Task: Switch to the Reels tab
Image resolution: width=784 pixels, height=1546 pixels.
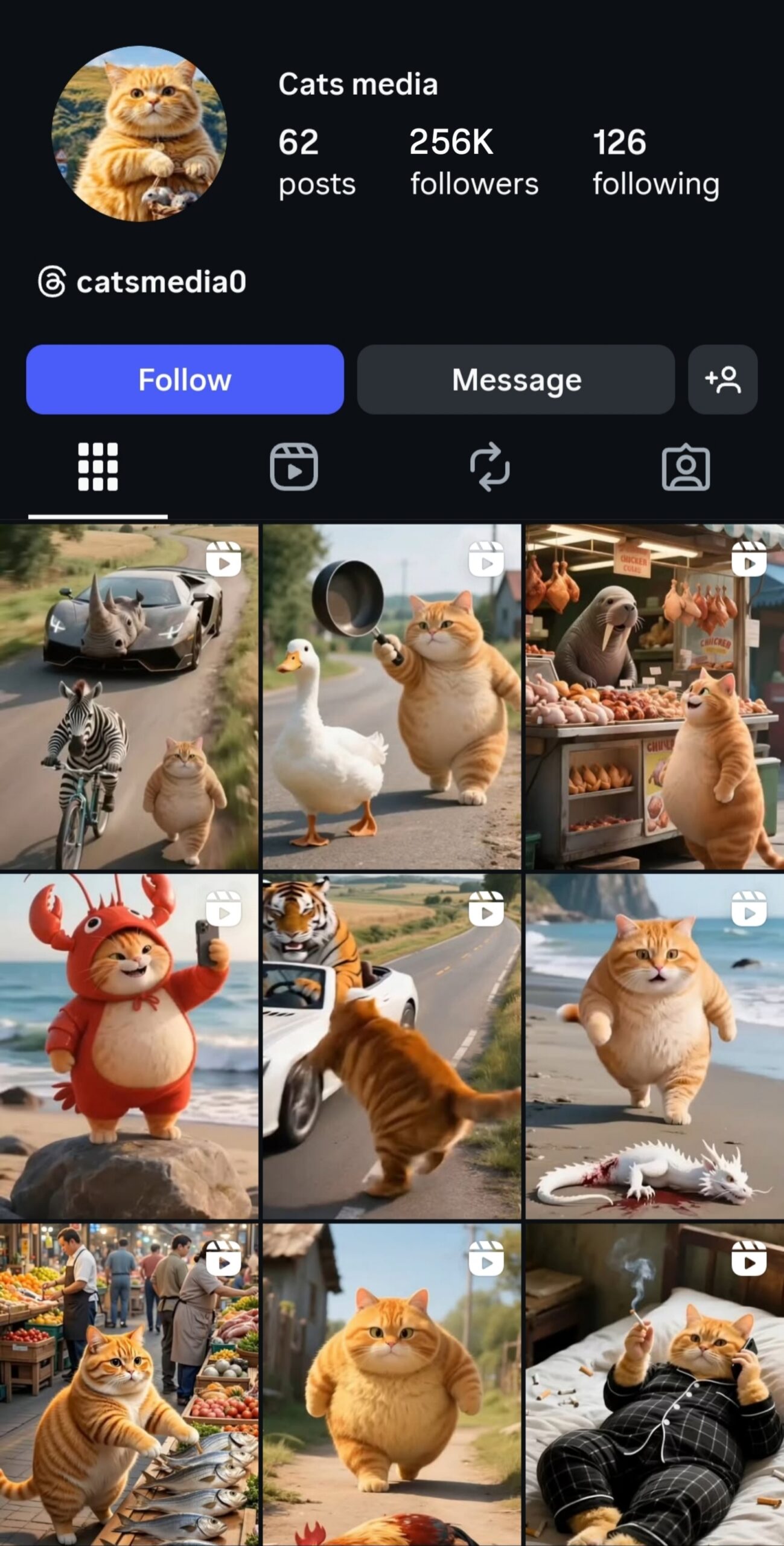Action: click(x=293, y=467)
